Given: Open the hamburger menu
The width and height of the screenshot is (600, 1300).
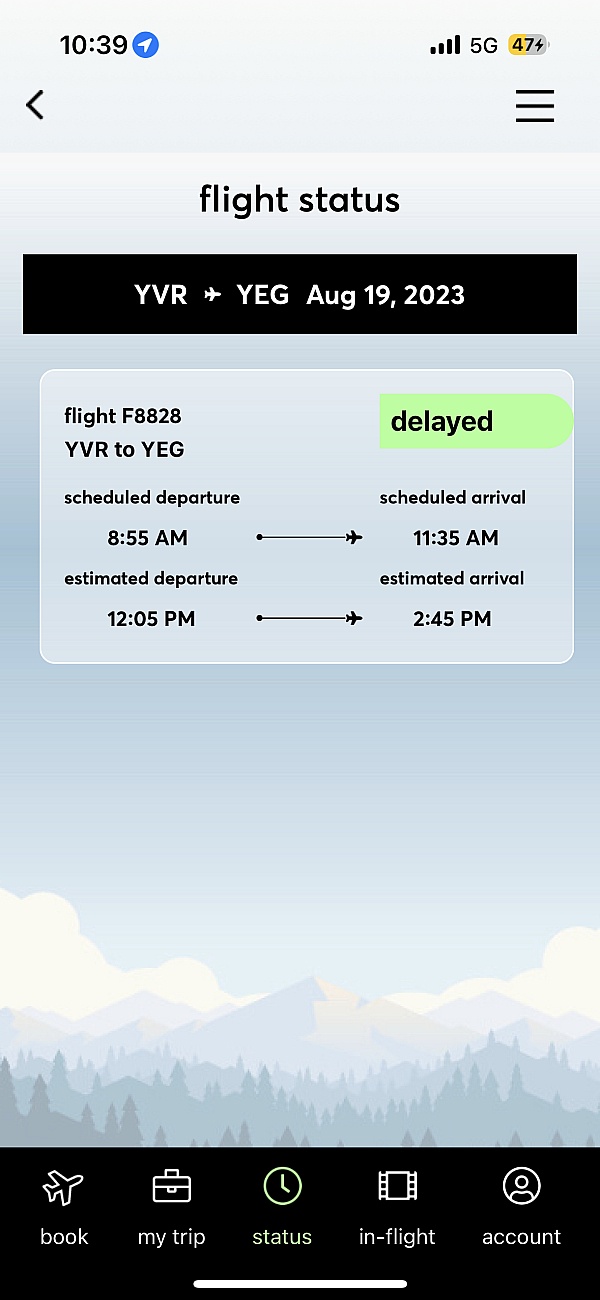Looking at the screenshot, I should [535, 106].
